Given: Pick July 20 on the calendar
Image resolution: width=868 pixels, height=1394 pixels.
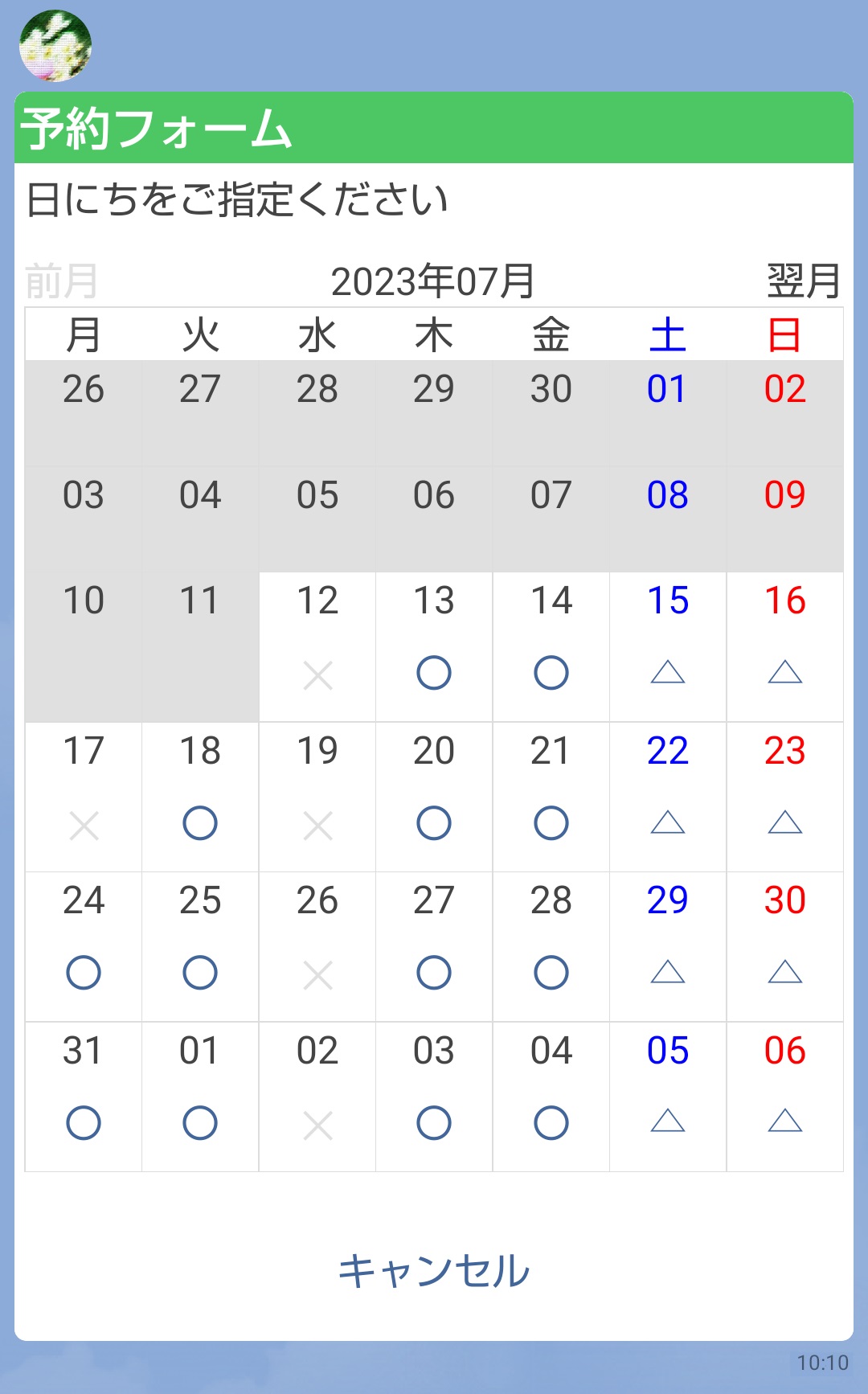Looking at the screenshot, I should pyautogui.click(x=434, y=797).
